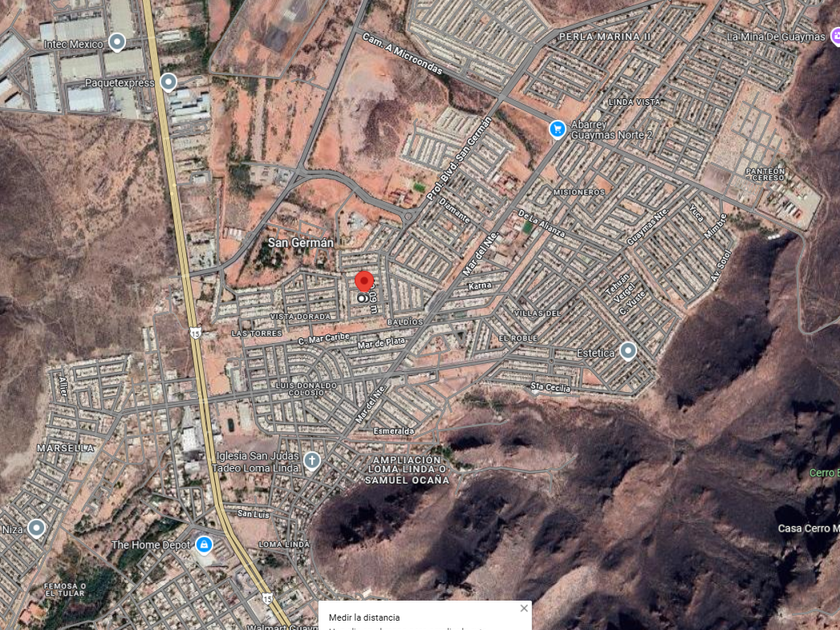The width and height of the screenshot is (840, 630).
Task: Open the Niza place pin
Action: click(x=36, y=528)
